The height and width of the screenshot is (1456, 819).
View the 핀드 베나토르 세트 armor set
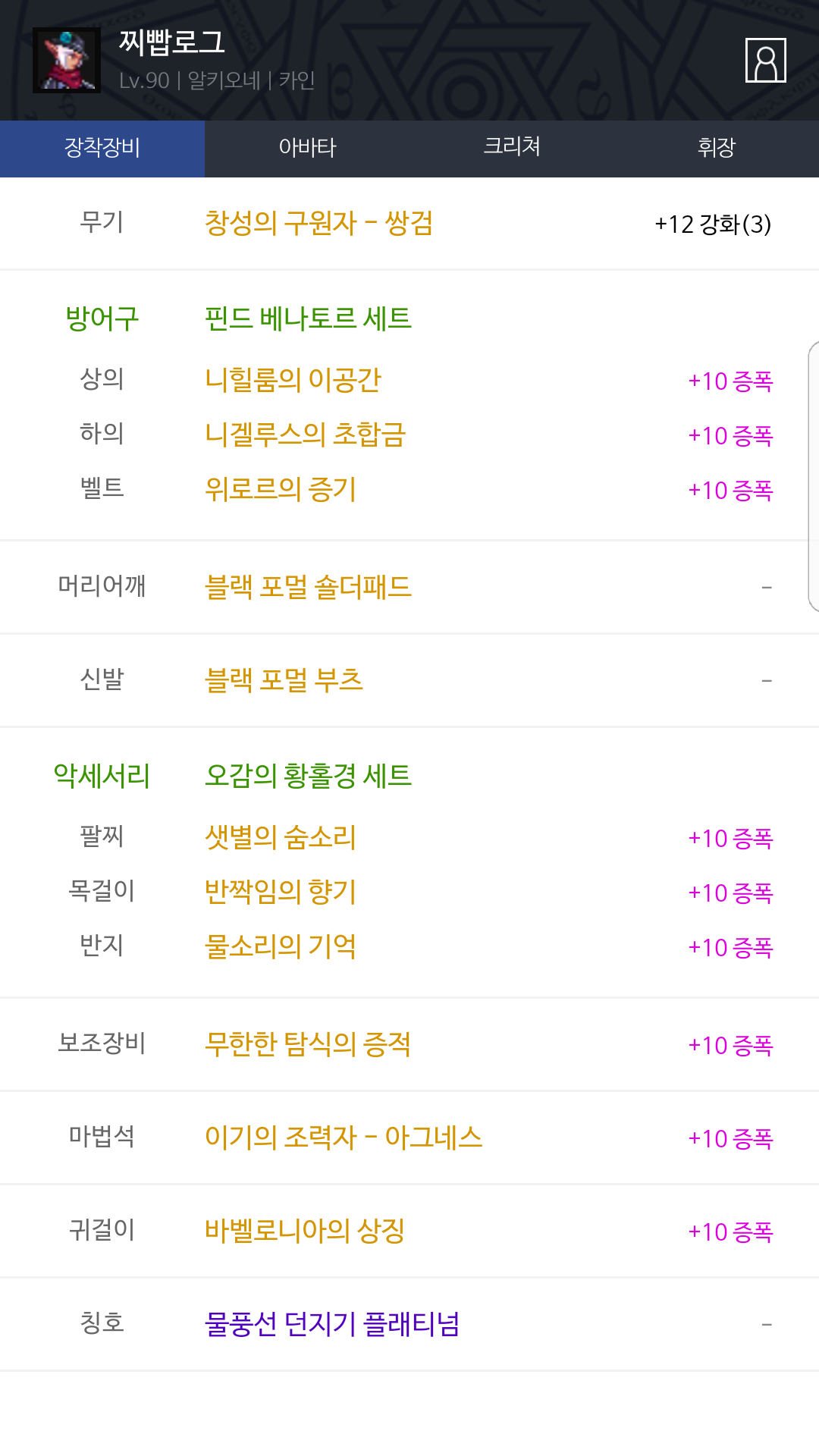308,318
